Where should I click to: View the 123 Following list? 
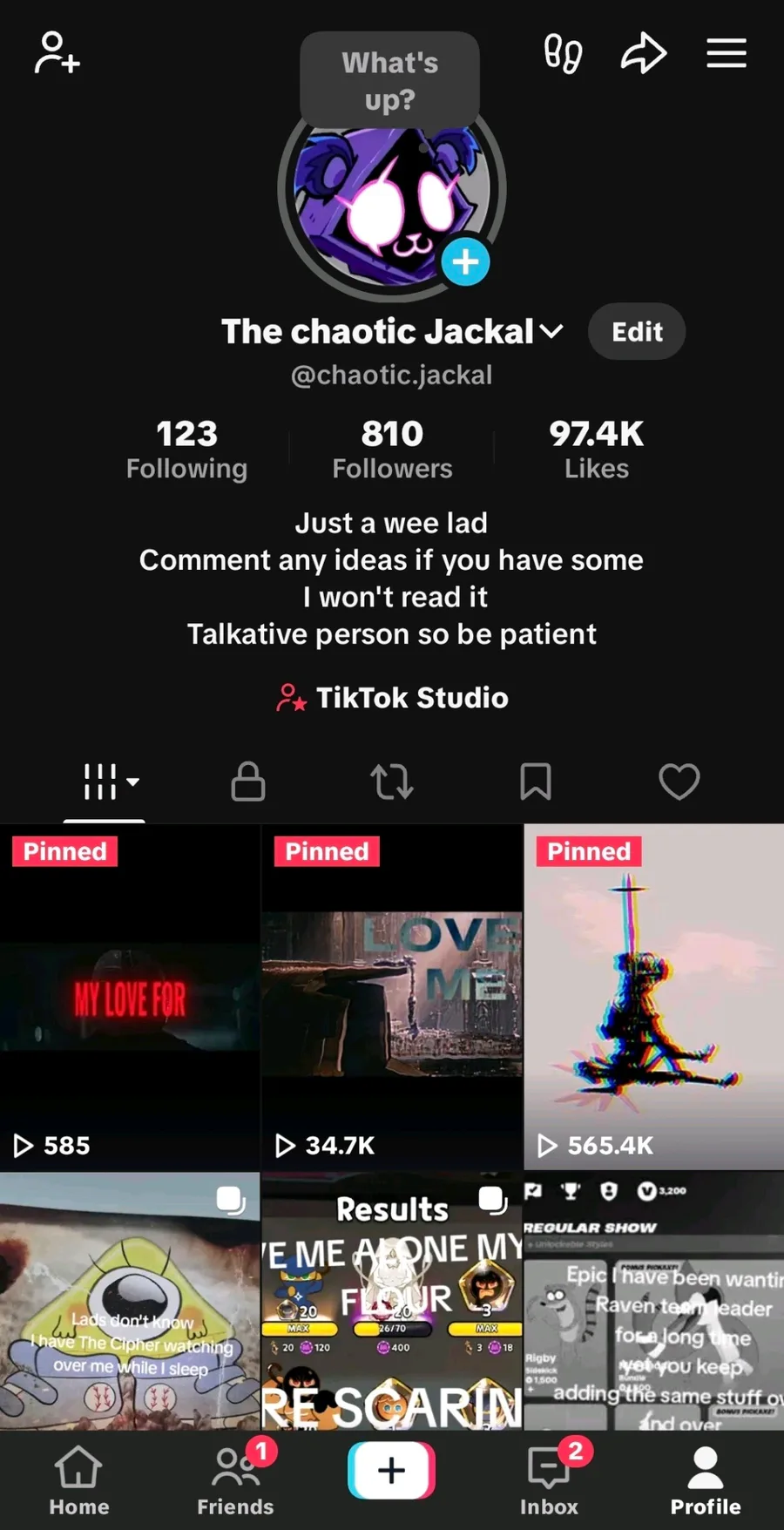(x=186, y=450)
